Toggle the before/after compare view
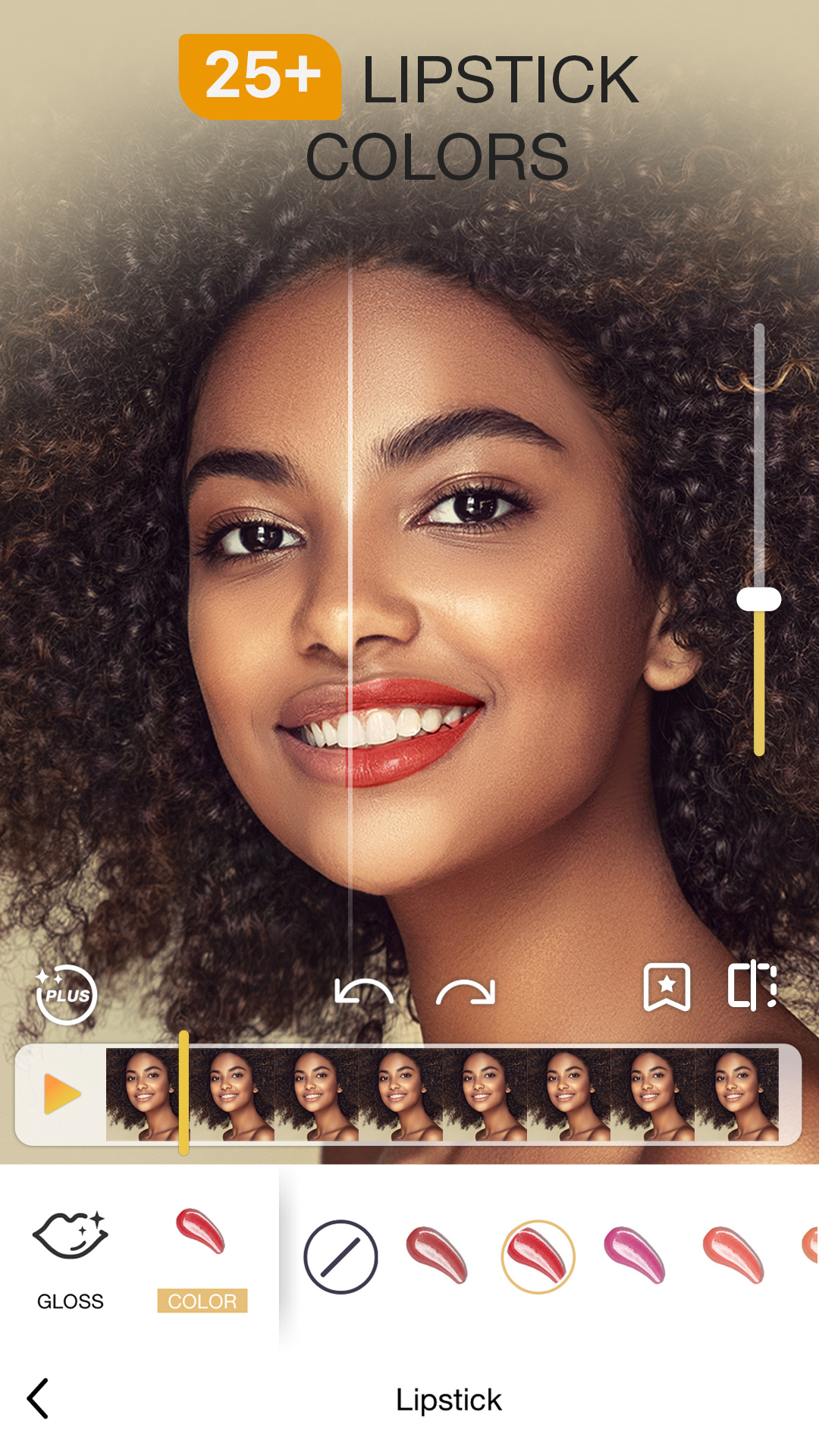 point(752,985)
